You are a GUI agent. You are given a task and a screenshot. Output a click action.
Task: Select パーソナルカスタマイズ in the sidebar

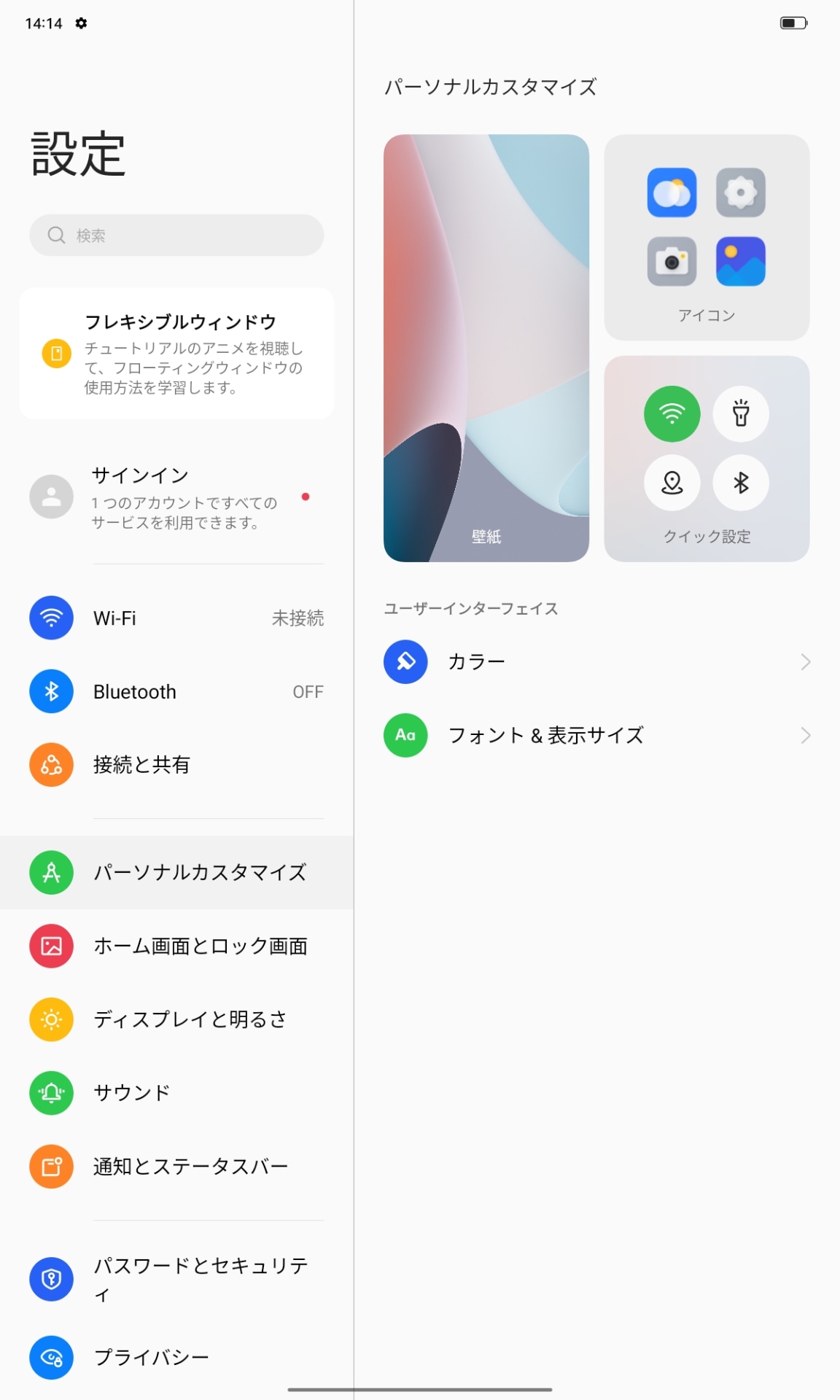pyautogui.click(x=176, y=872)
